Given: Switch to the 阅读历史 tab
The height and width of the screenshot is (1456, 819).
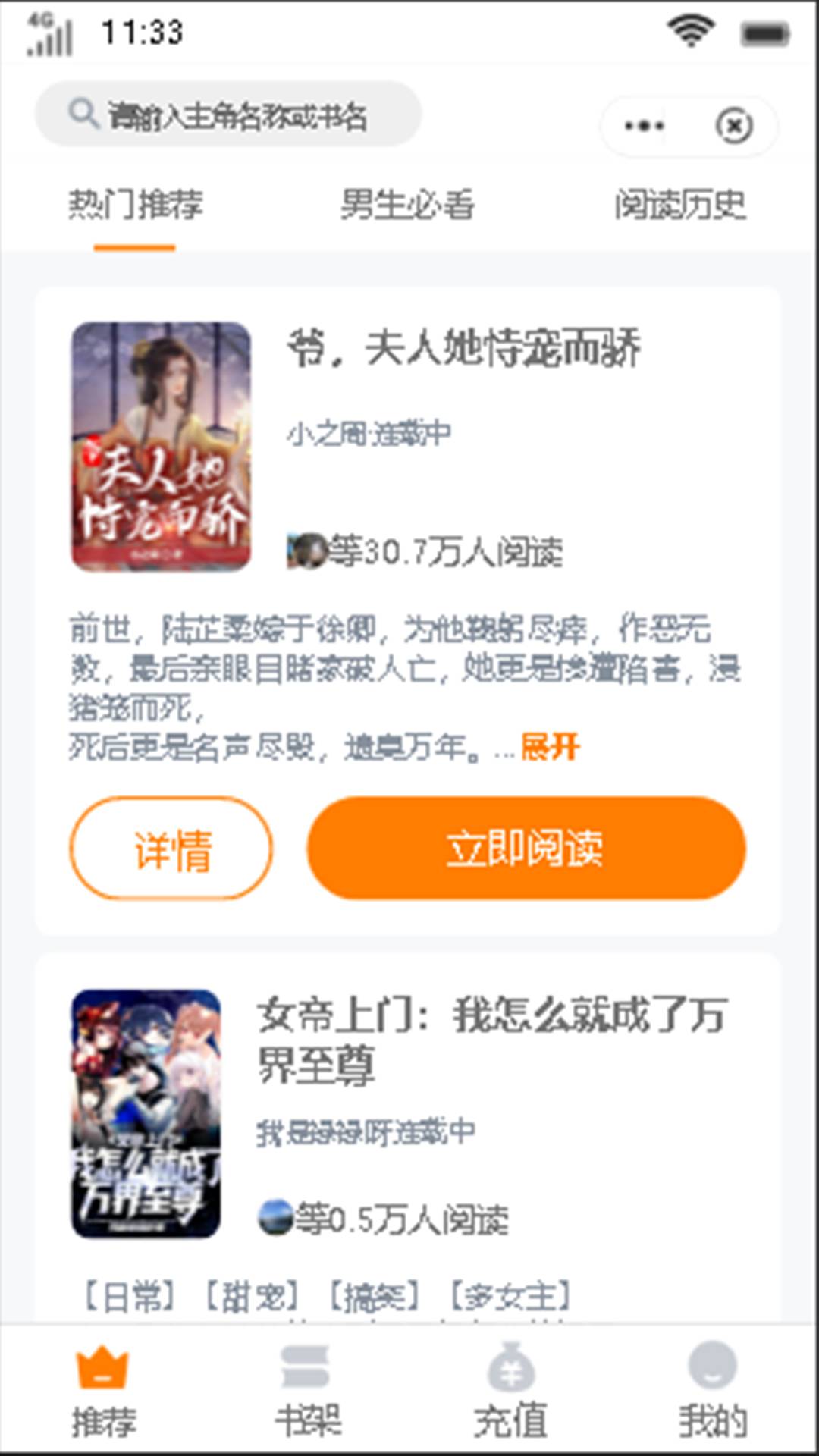Looking at the screenshot, I should (679, 205).
